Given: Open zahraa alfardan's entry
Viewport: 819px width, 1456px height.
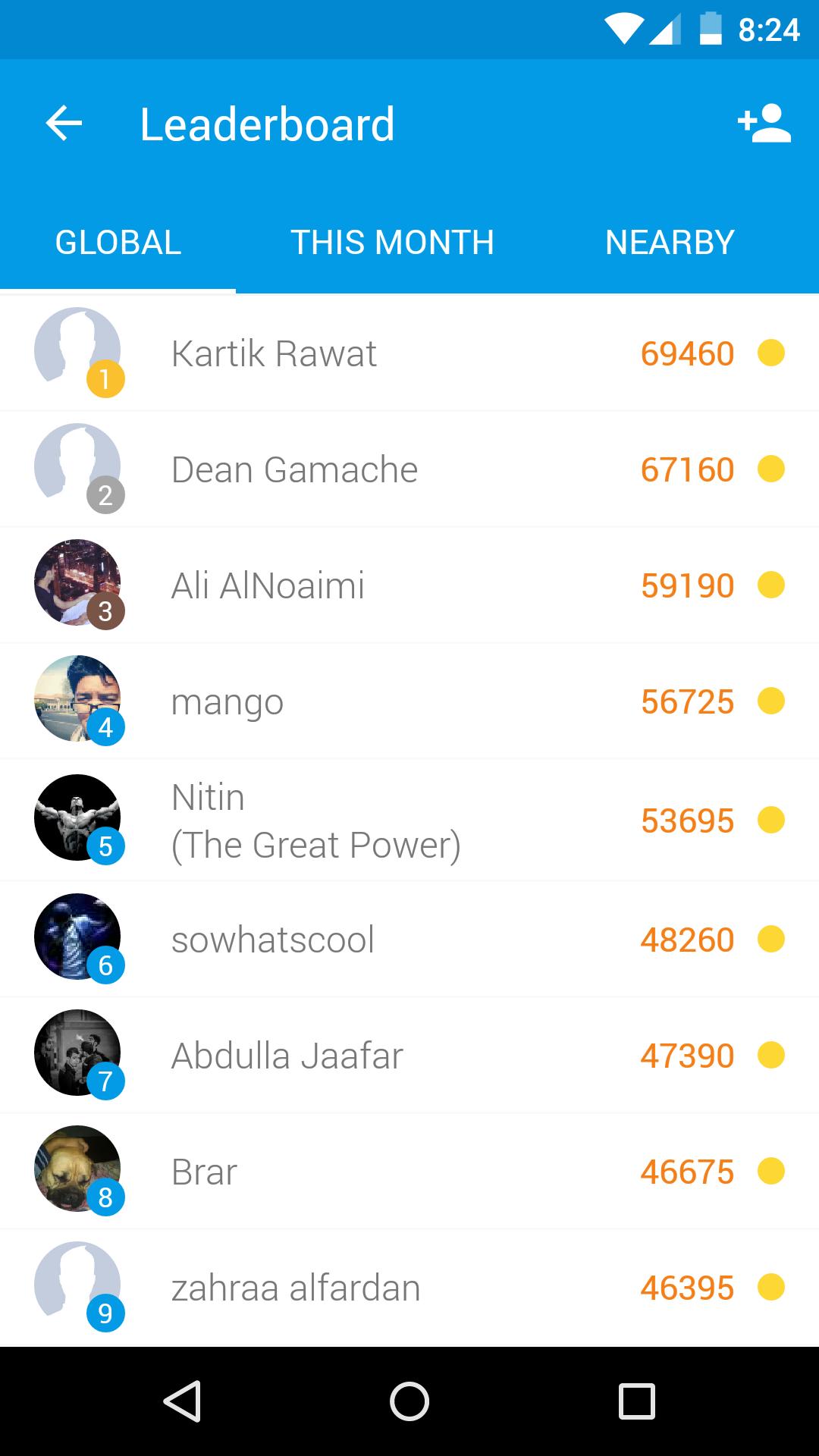Looking at the screenshot, I should click(x=409, y=1288).
